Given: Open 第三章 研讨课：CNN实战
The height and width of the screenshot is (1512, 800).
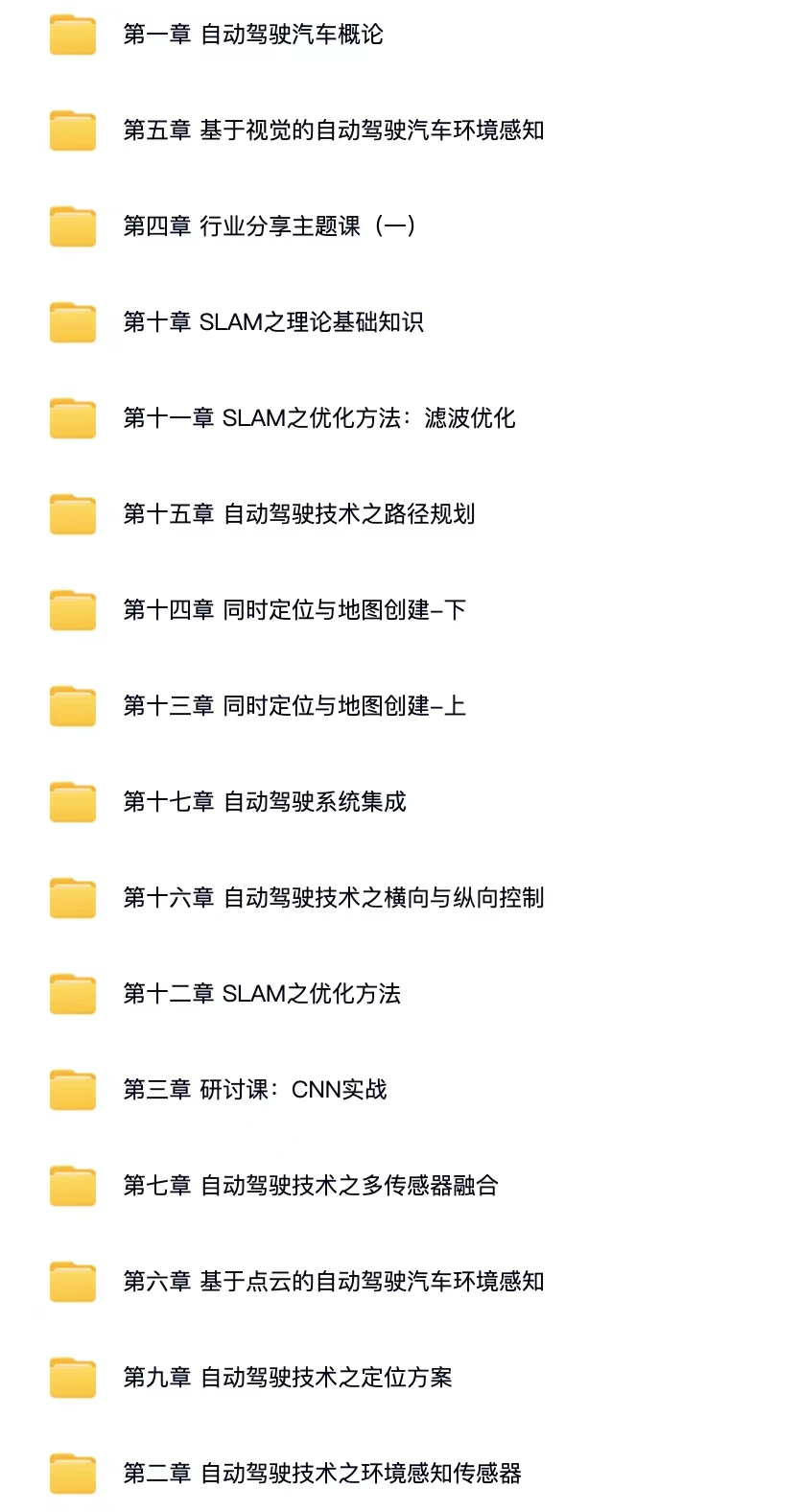Looking at the screenshot, I should tap(254, 1090).
